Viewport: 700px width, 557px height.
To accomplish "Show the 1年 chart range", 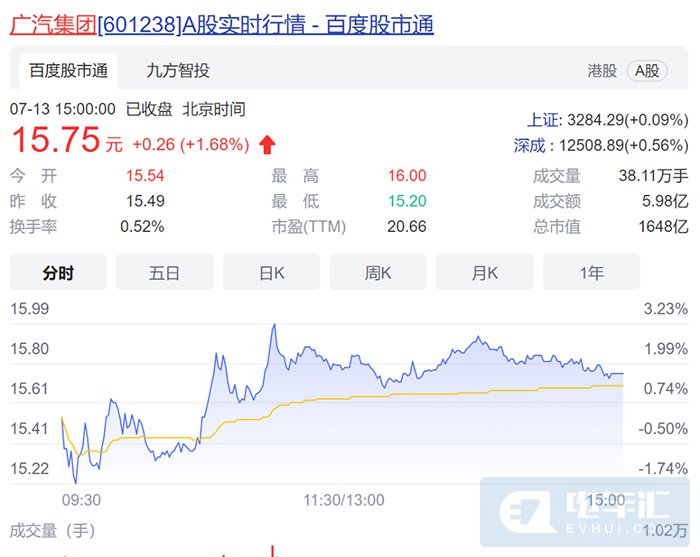I will click(x=591, y=272).
